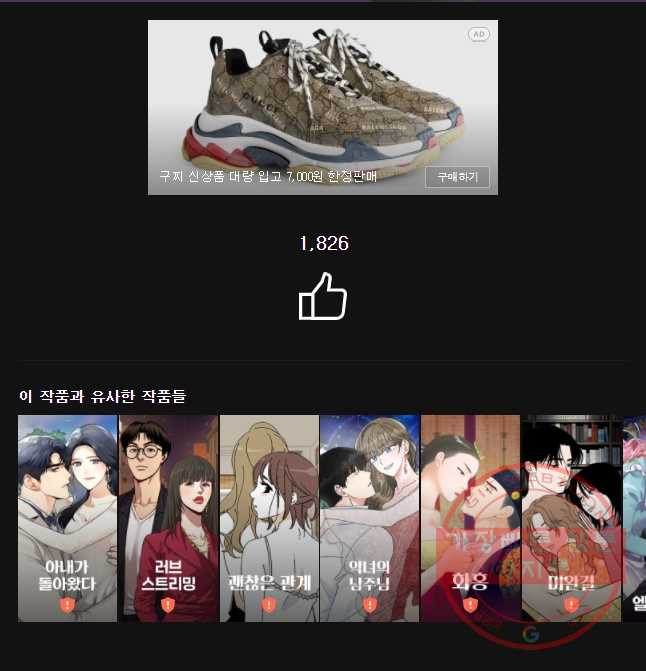This screenshot has width=646, height=671.
Task: Open the 러브 스트리밍 webtoon
Action: [x=168, y=518]
